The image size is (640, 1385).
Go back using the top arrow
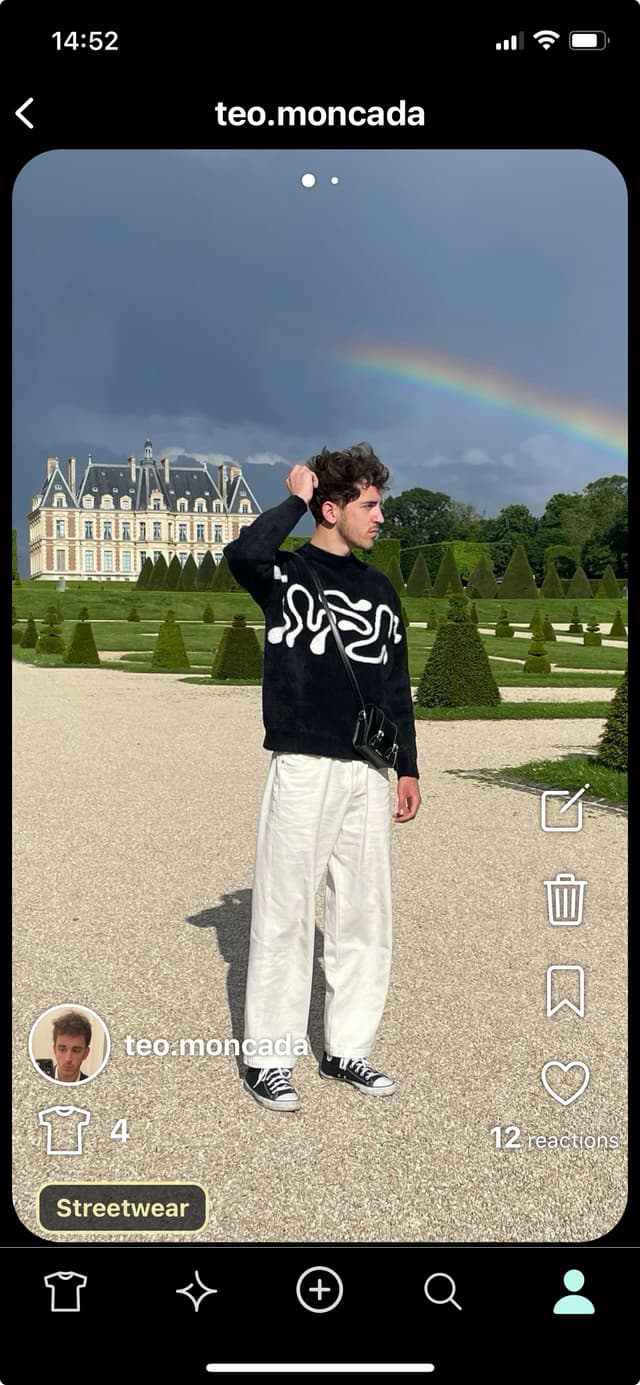point(26,113)
